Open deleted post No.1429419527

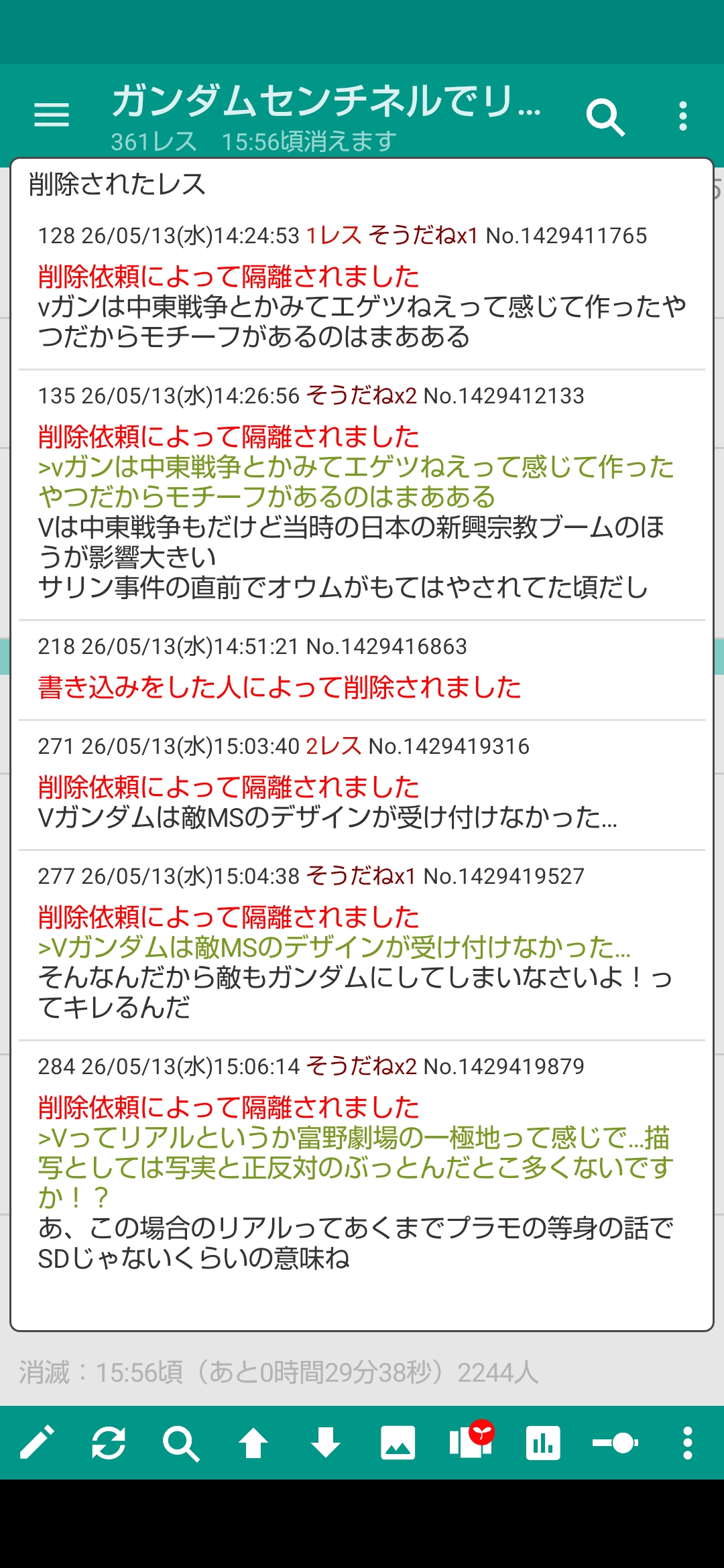click(x=362, y=945)
